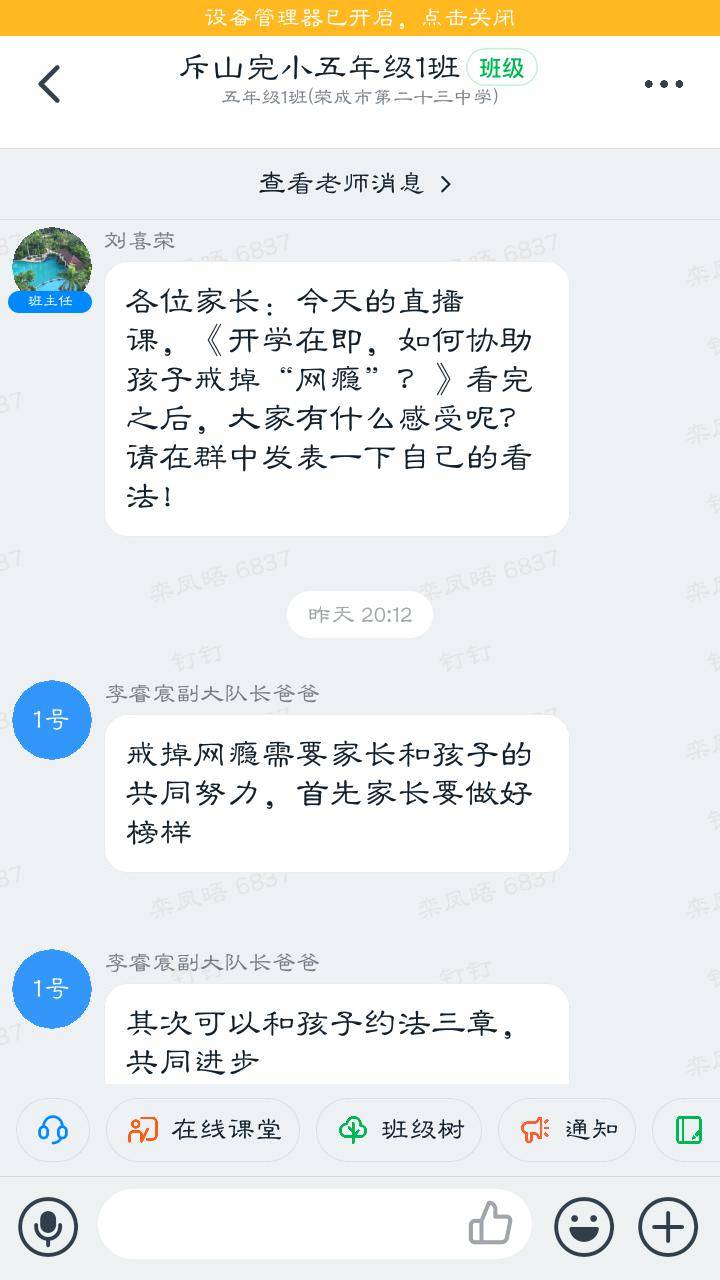Tap the microphone voice message icon
Viewport: 720px width, 1280px height.
(x=50, y=1224)
